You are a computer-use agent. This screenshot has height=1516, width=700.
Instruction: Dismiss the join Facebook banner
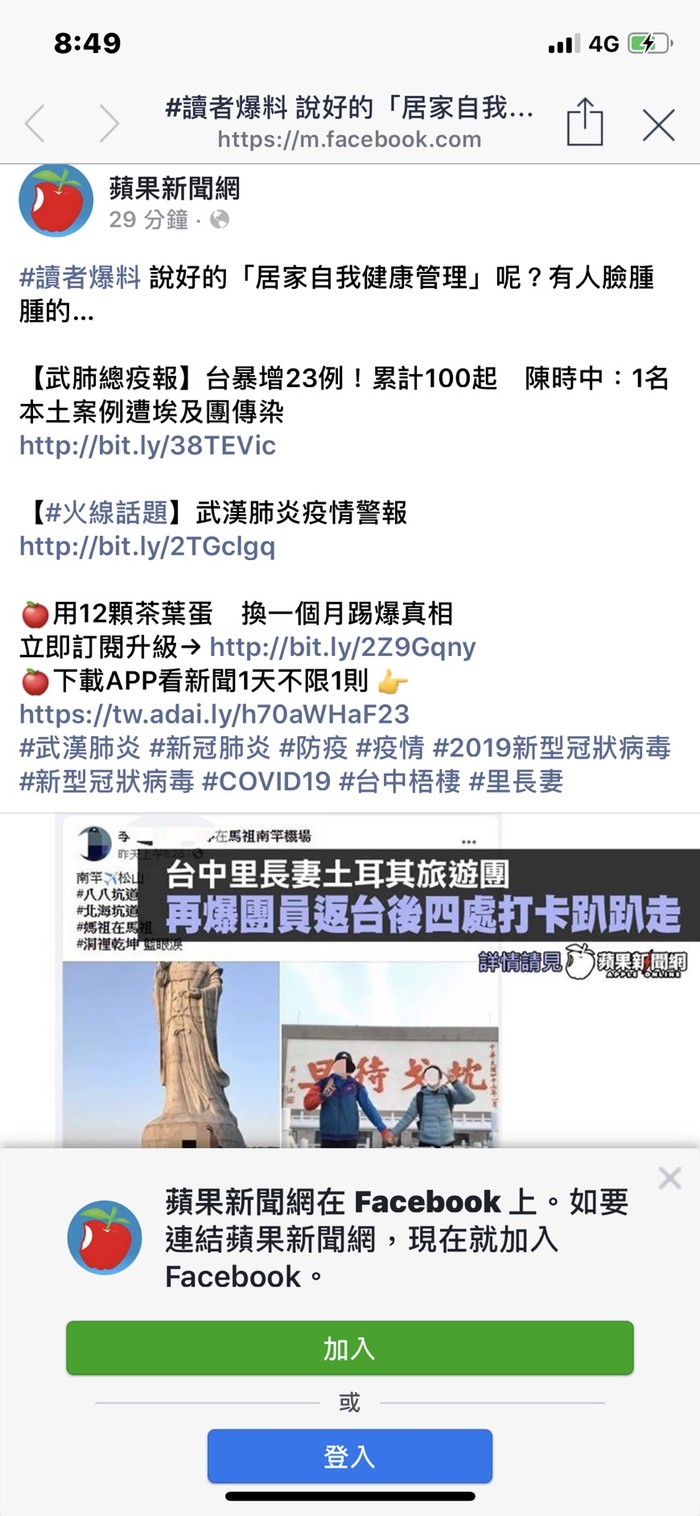[669, 1178]
